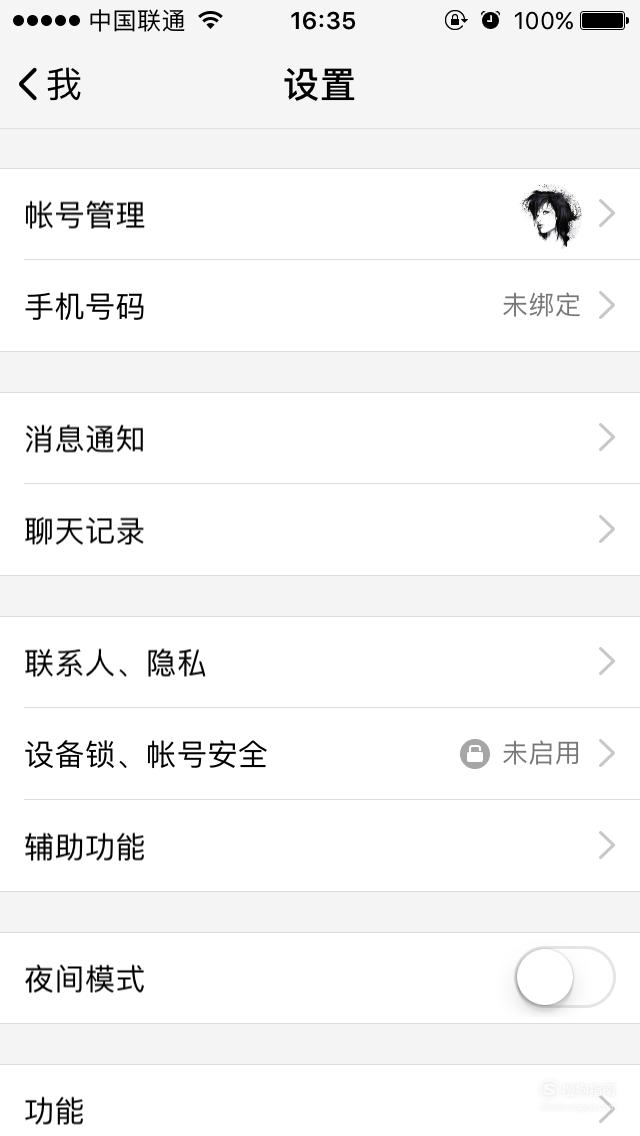Go back to the 我 page
Screen dimensions: 640x1136
click(x=49, y=85)
